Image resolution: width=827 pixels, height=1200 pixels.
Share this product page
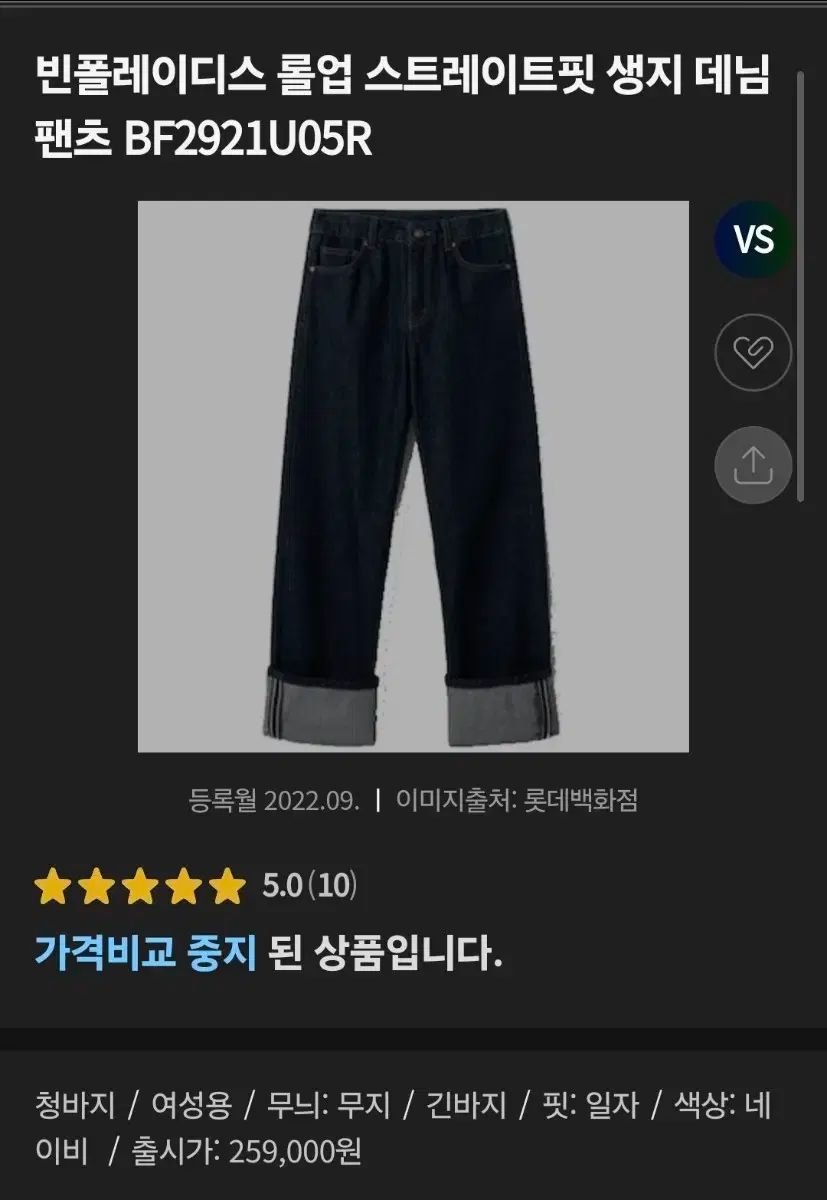point(753,465)
